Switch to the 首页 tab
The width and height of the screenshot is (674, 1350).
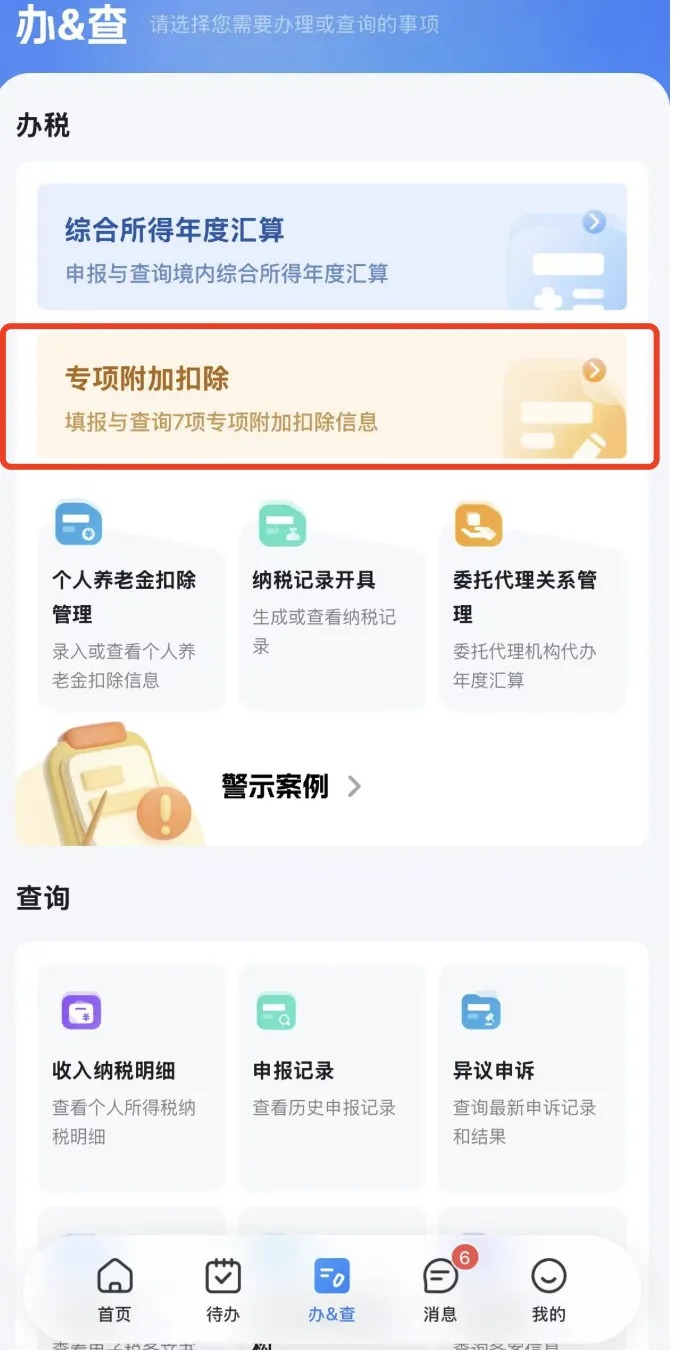coord(114,1290)
